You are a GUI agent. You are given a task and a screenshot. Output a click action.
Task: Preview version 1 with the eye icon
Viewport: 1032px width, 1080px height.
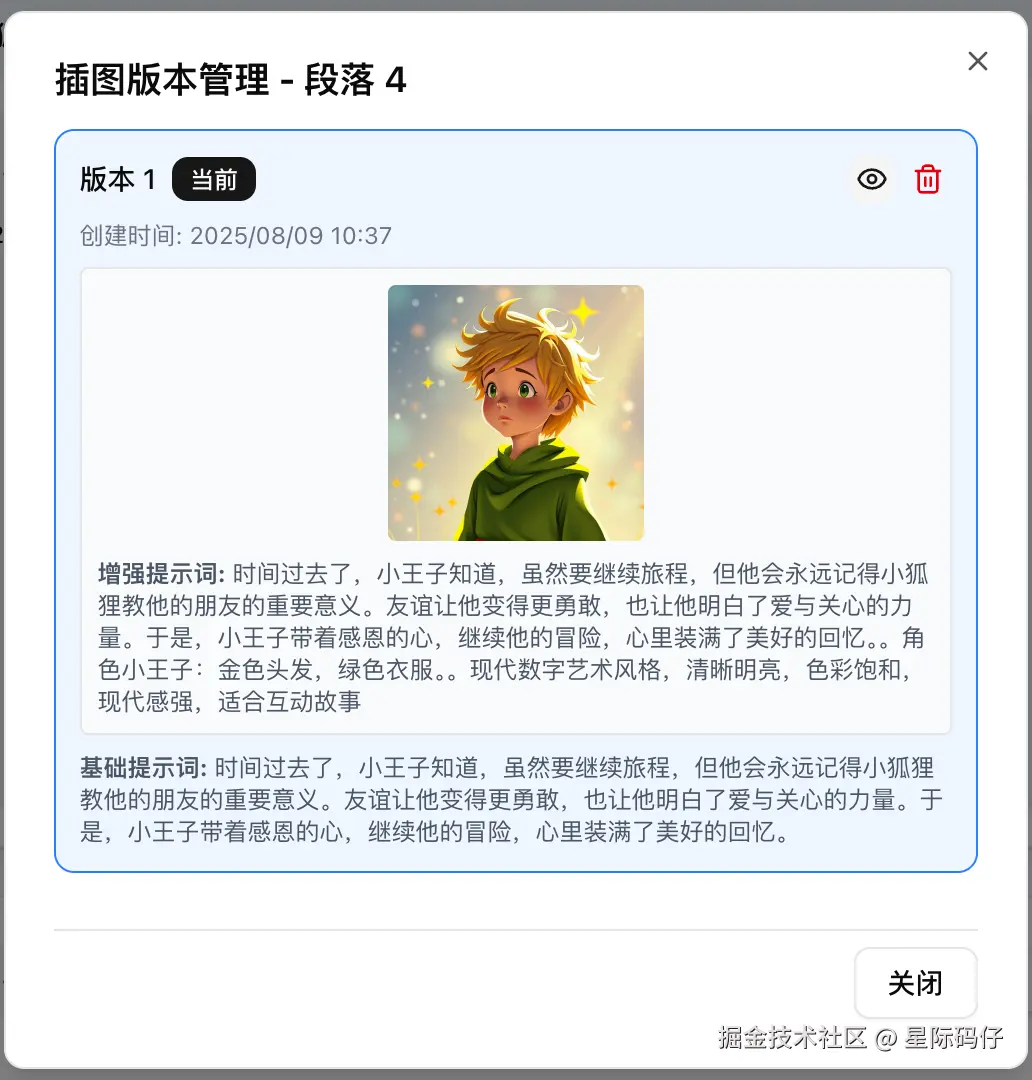click(872, 180)
